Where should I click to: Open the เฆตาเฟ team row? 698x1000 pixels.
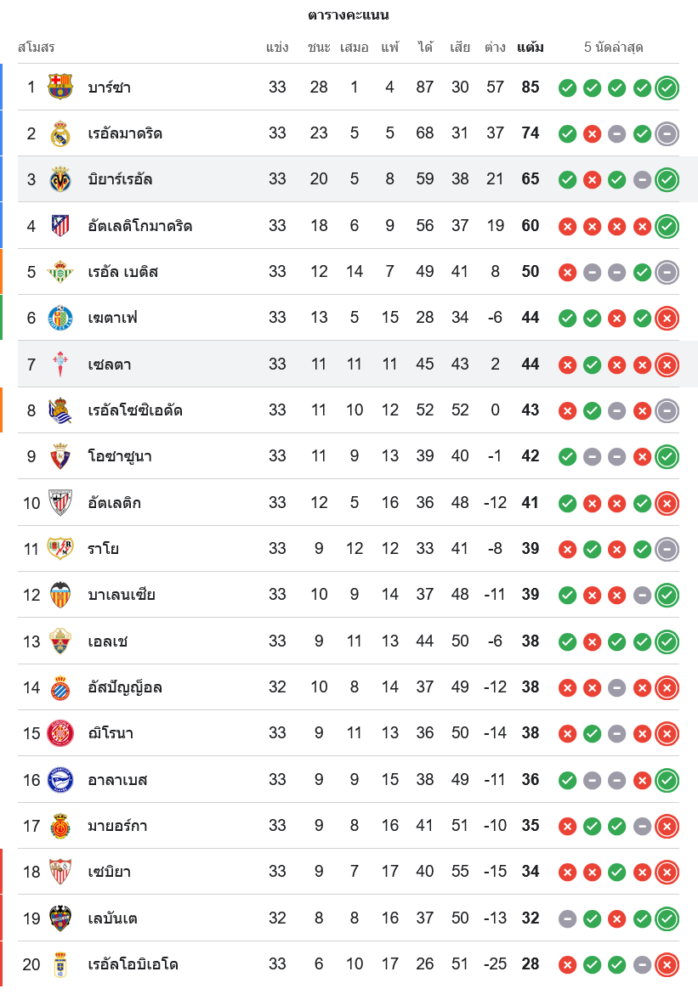(112, 318)
